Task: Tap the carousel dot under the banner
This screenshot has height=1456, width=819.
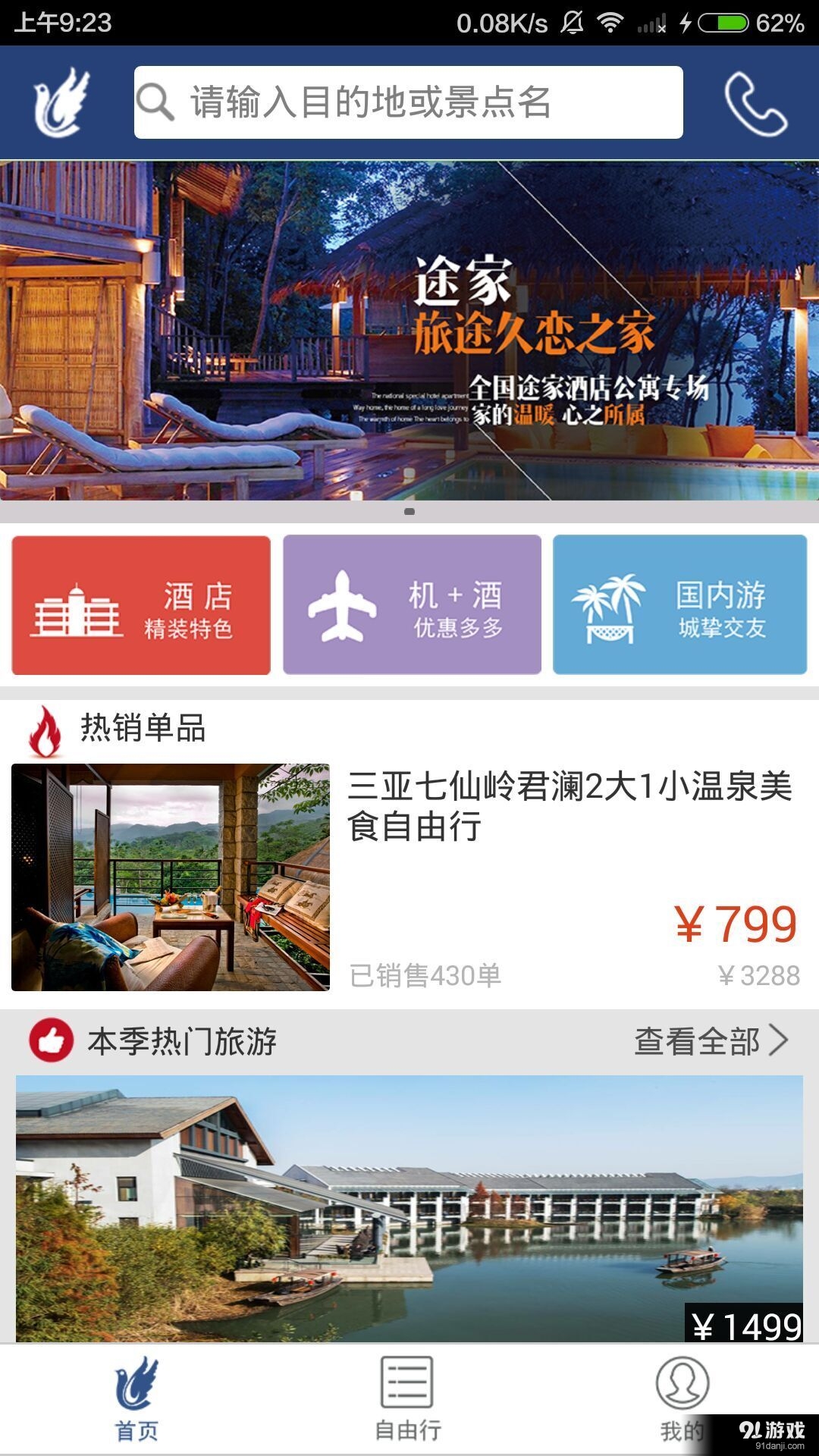Action: point(409,511)
